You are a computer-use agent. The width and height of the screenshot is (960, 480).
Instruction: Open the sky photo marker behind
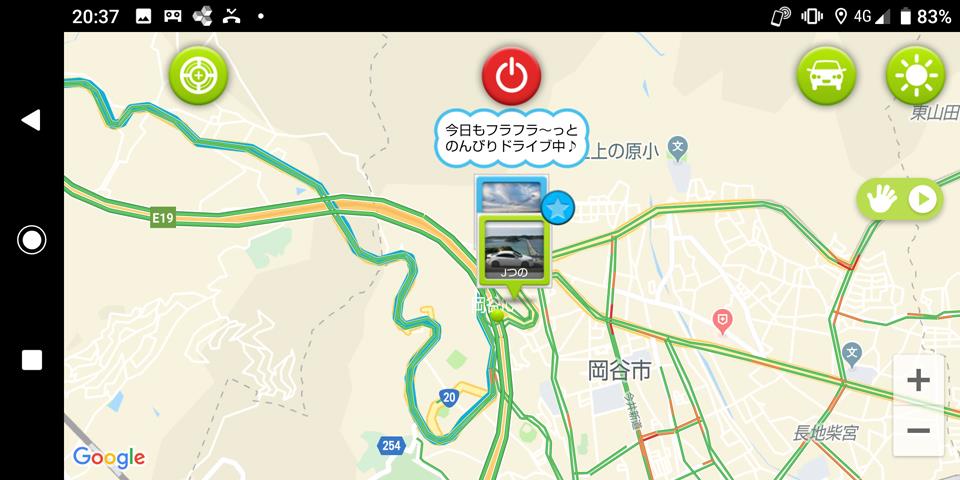(508, 194)
